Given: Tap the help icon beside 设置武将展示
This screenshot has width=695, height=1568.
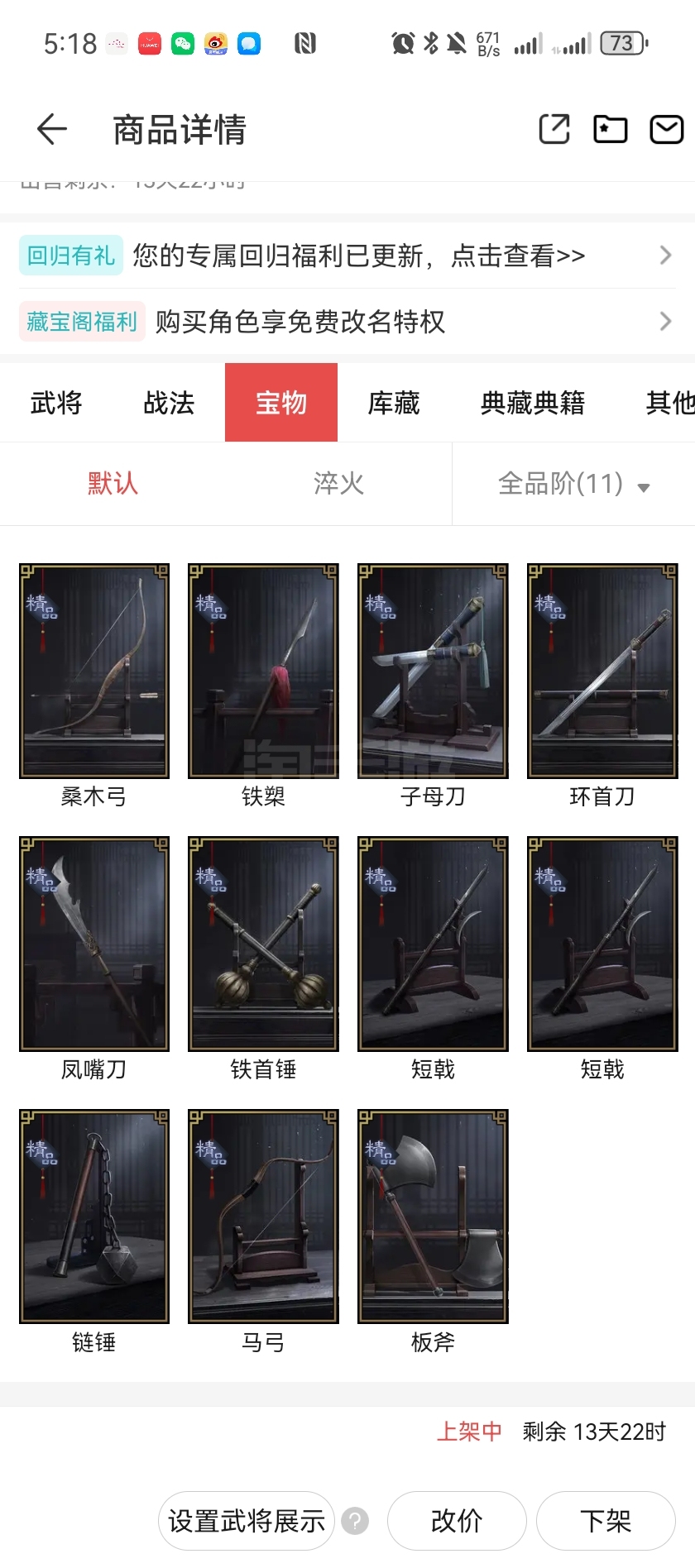Looking at the screenshot, I should click(355, 1521).
